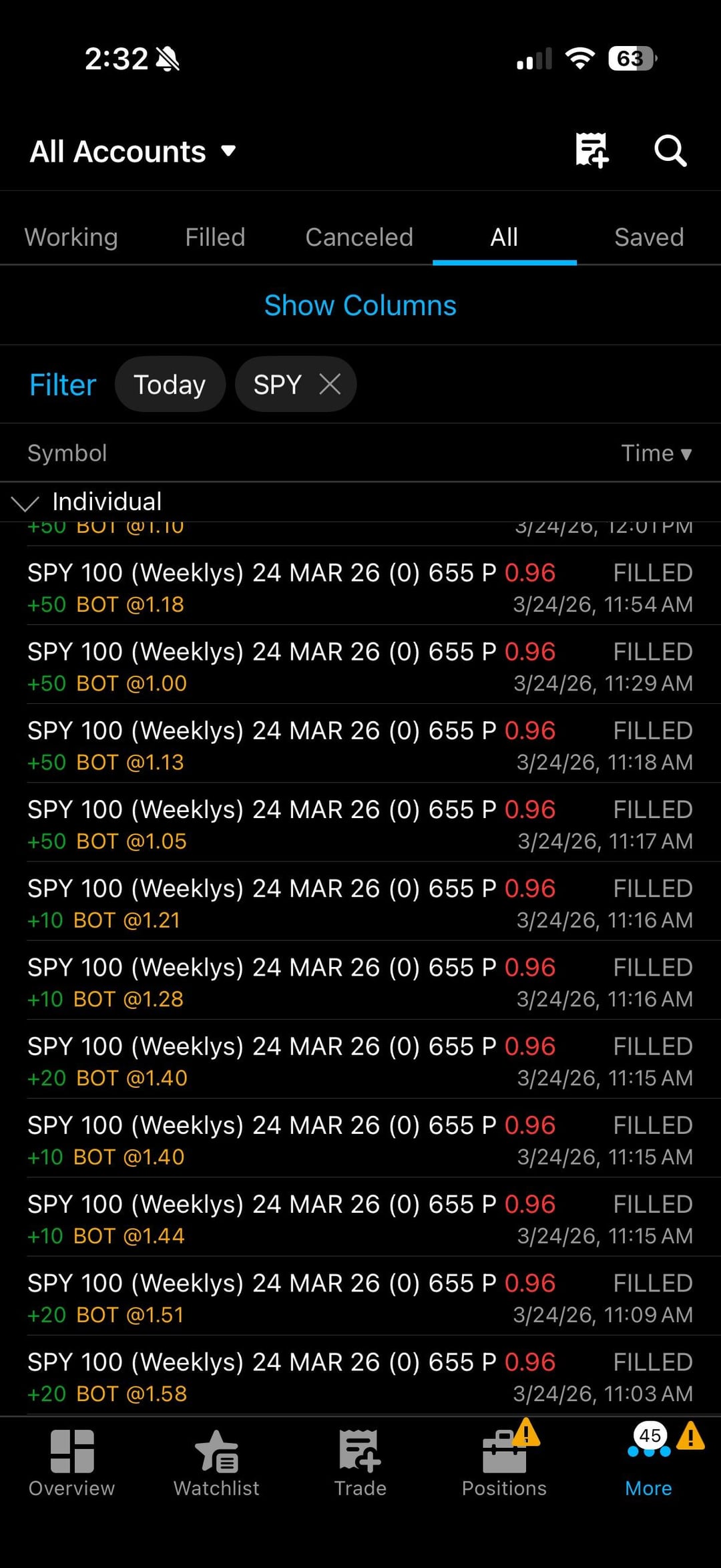Viewport: 721px width, 1568px height.
Task: Switch to the Trade tab
Action: 360,1462
